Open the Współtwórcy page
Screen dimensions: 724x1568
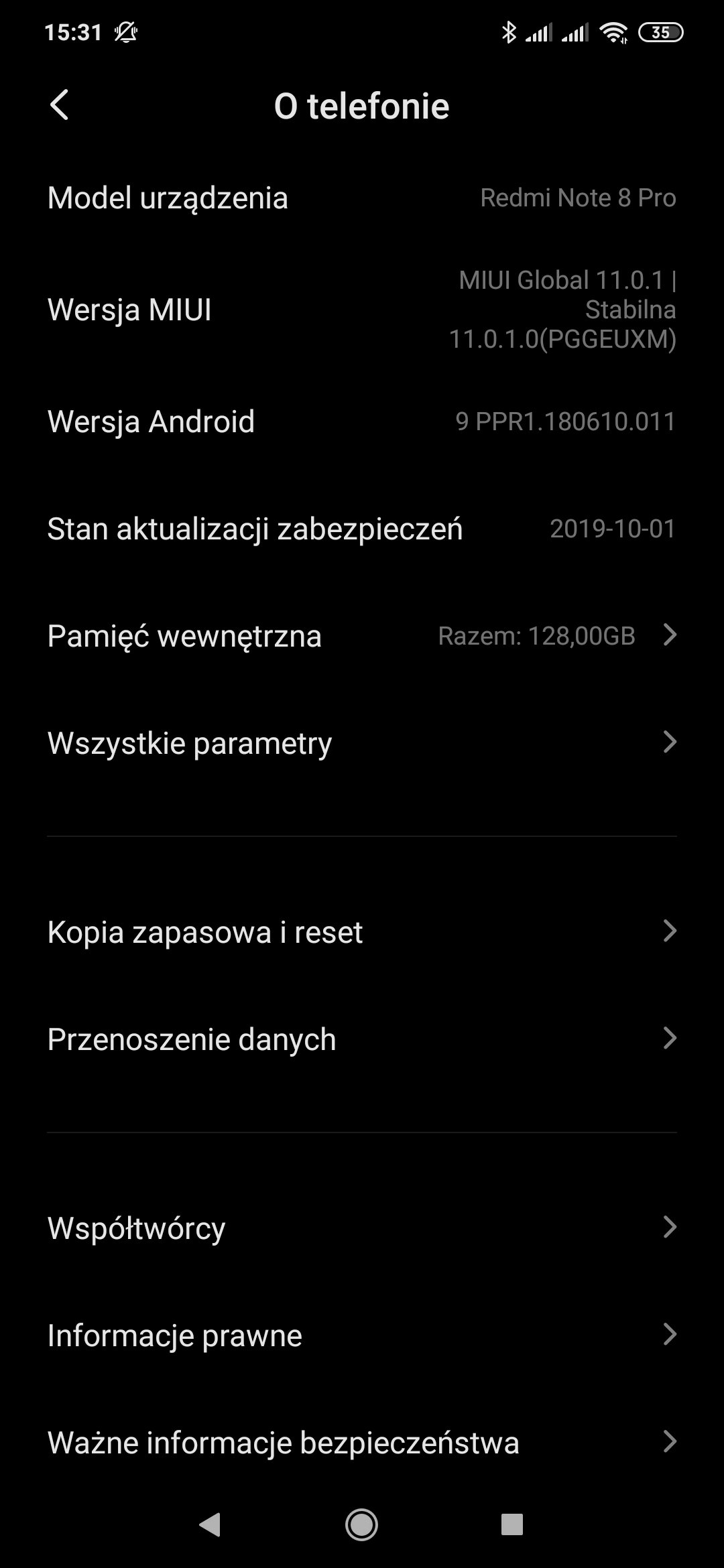pyautogui.click(x=362, y=1228)
